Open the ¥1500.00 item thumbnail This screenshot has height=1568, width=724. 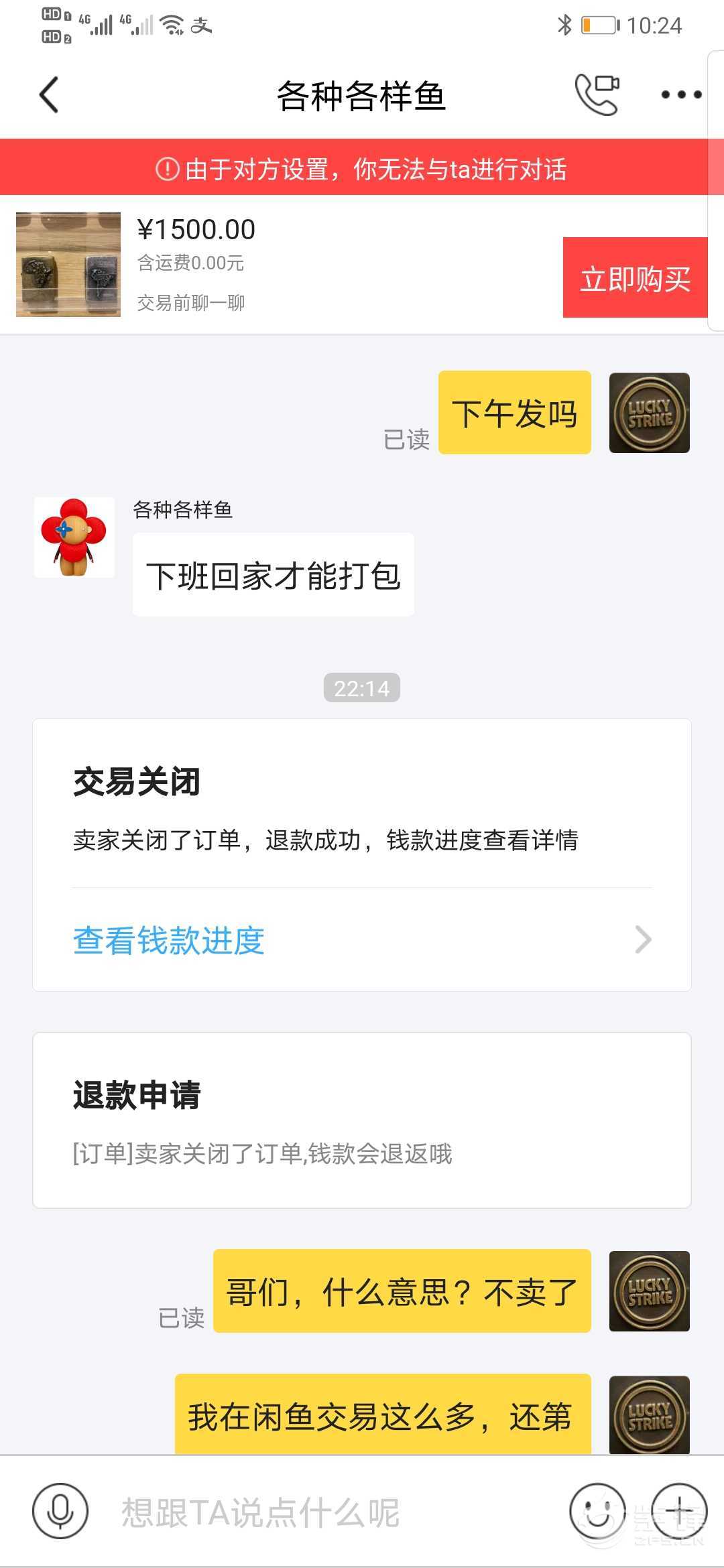click(68, 265)
